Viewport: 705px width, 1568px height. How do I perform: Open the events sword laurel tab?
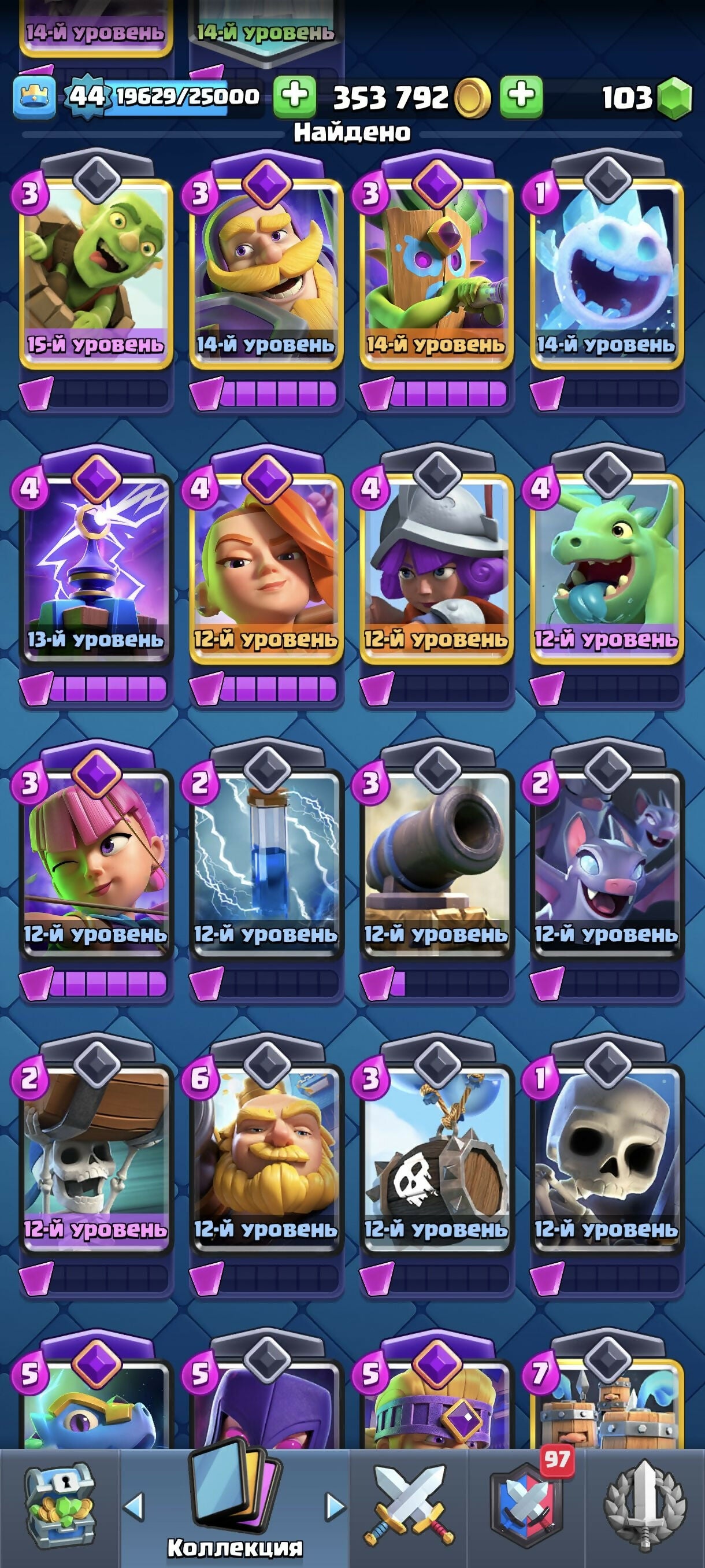click(645, 1508)
